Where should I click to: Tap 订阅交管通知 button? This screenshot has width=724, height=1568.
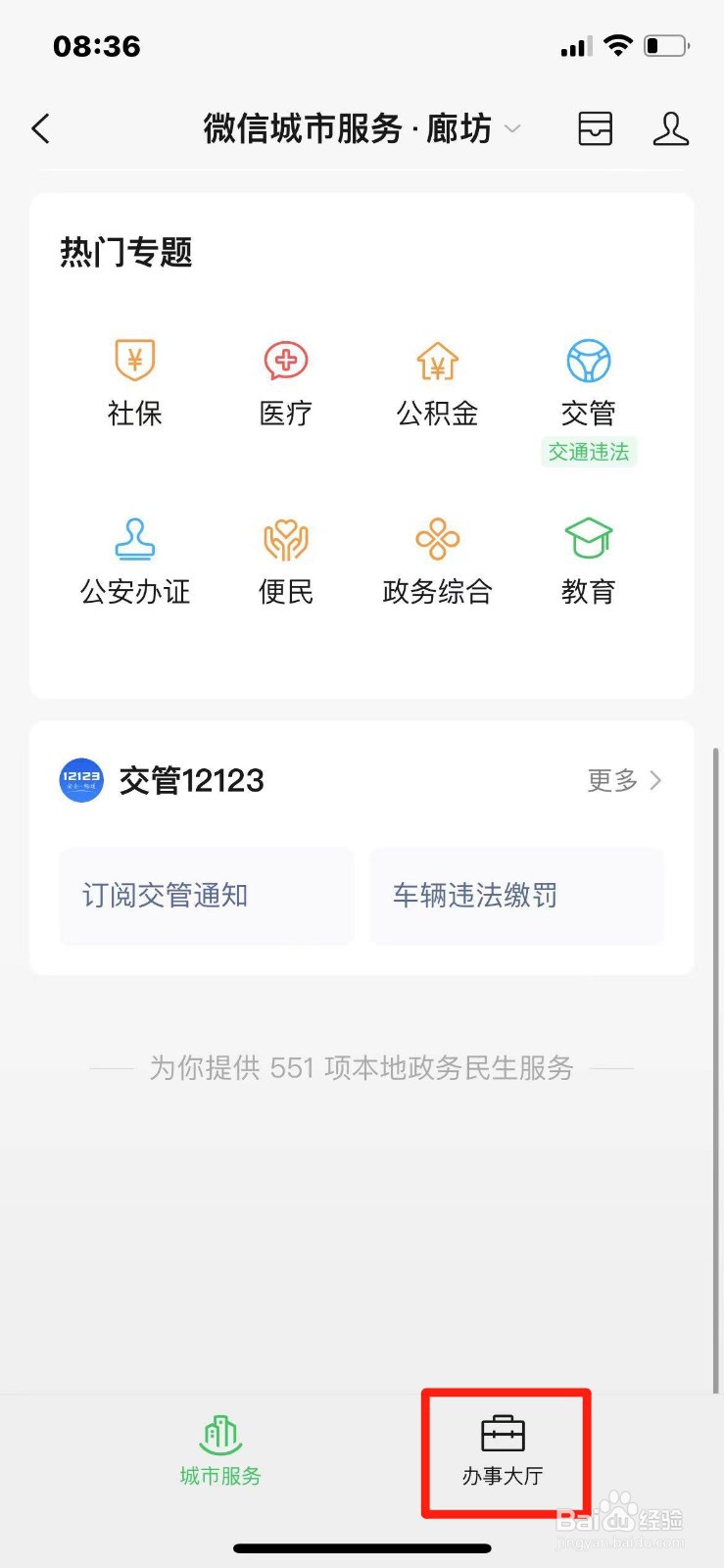point(207,896)
